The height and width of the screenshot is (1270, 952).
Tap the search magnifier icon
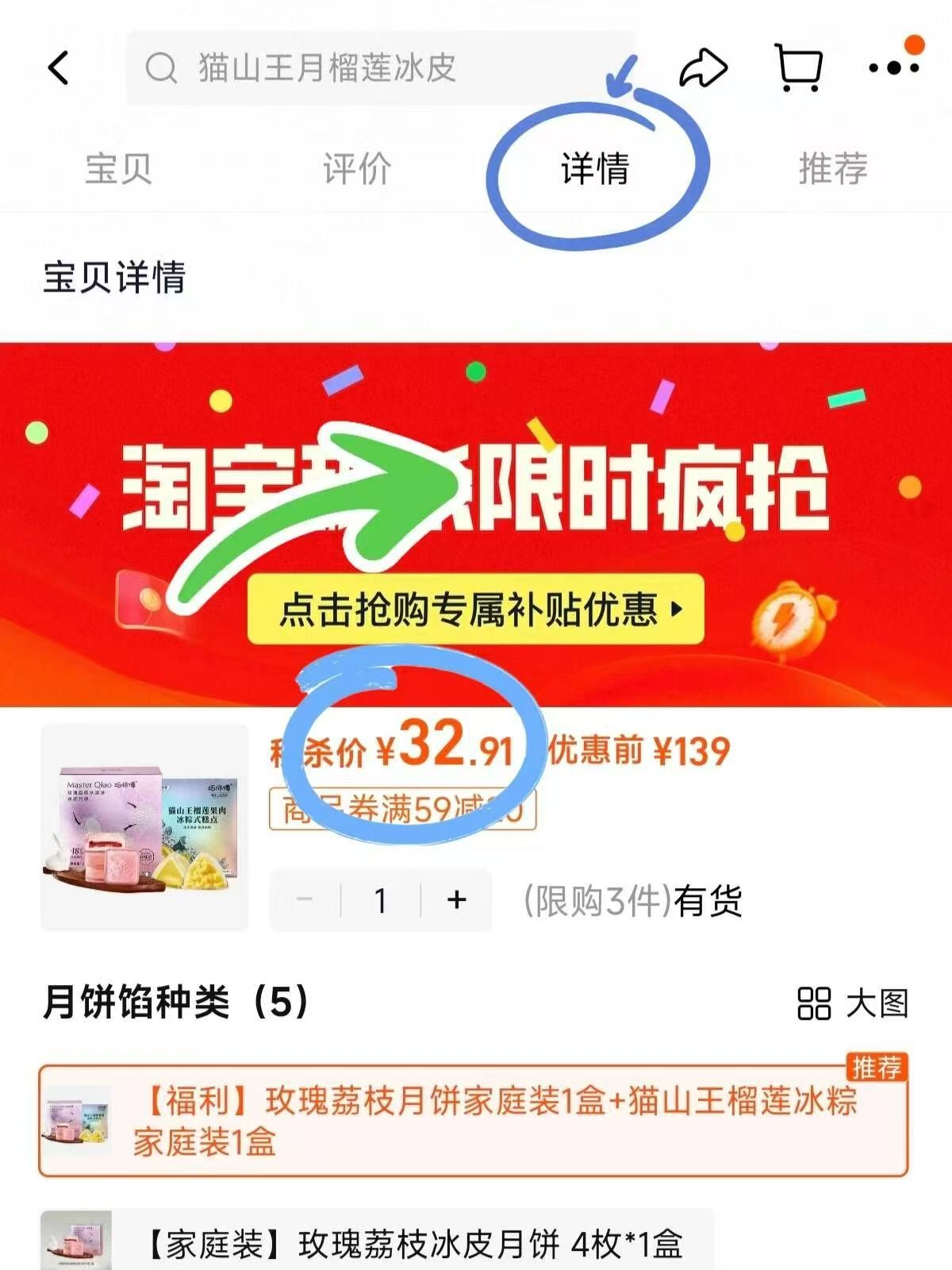coord(163,67)
